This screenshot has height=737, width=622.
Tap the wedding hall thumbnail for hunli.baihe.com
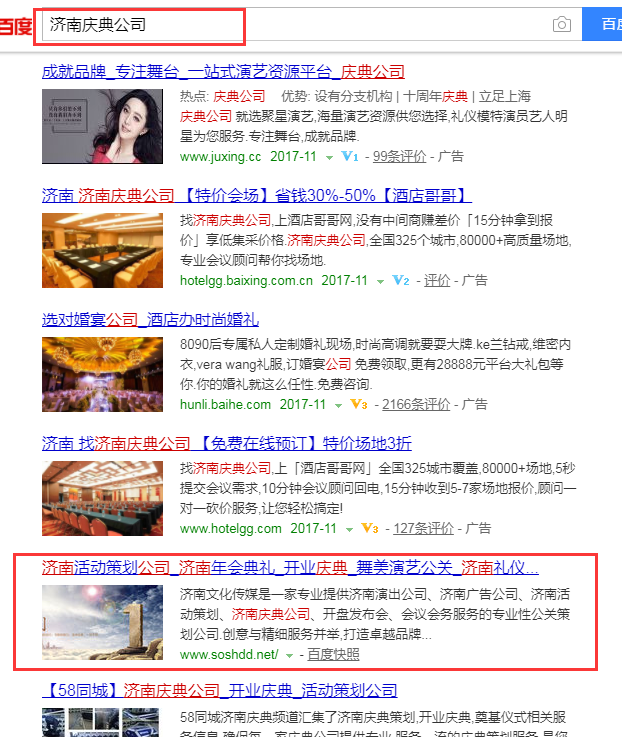[103, 375]
